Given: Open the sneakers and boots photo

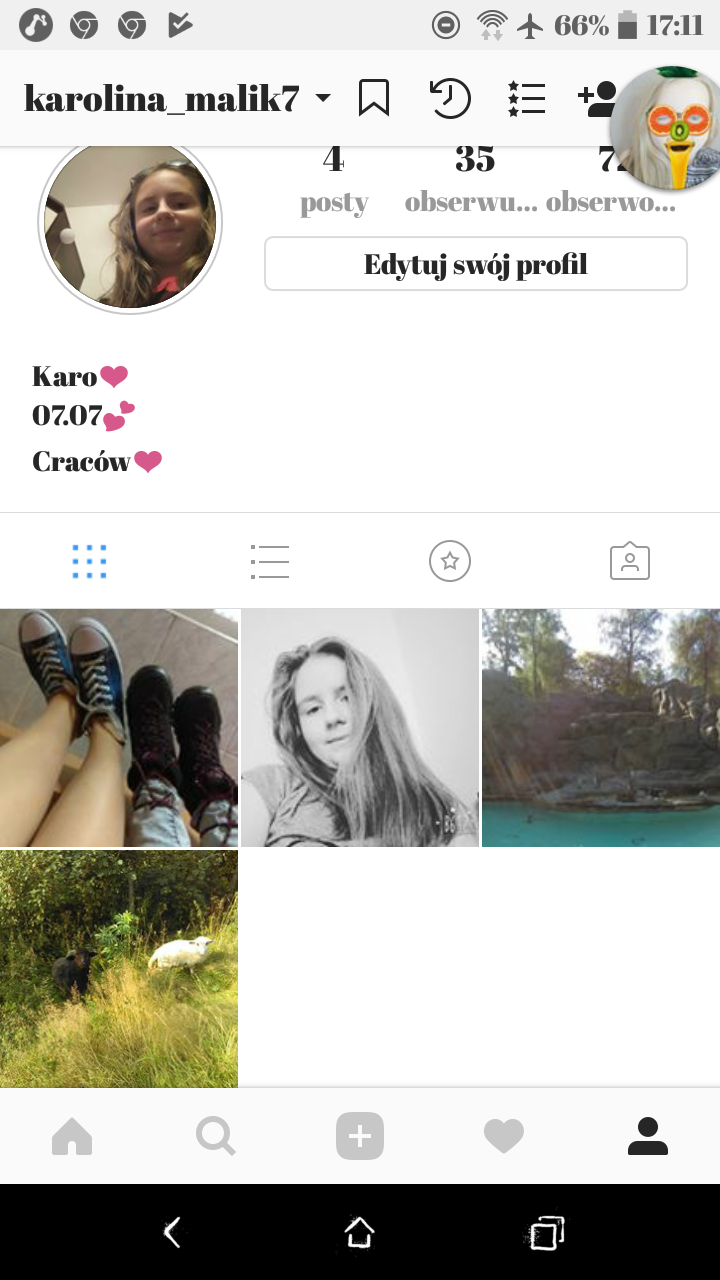Looking at the screenshot, I should [119, 728].
